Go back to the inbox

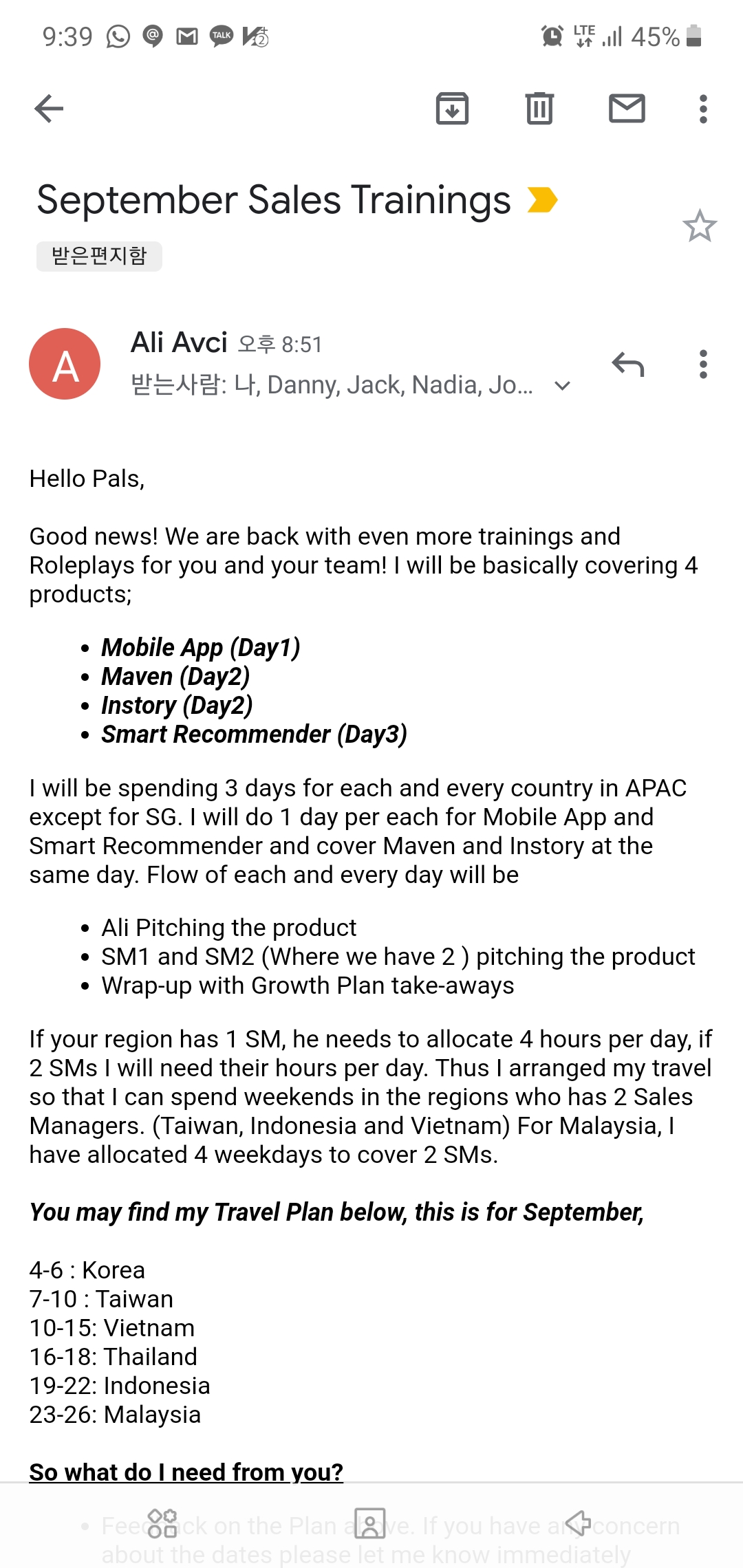(x=49, y=109)
